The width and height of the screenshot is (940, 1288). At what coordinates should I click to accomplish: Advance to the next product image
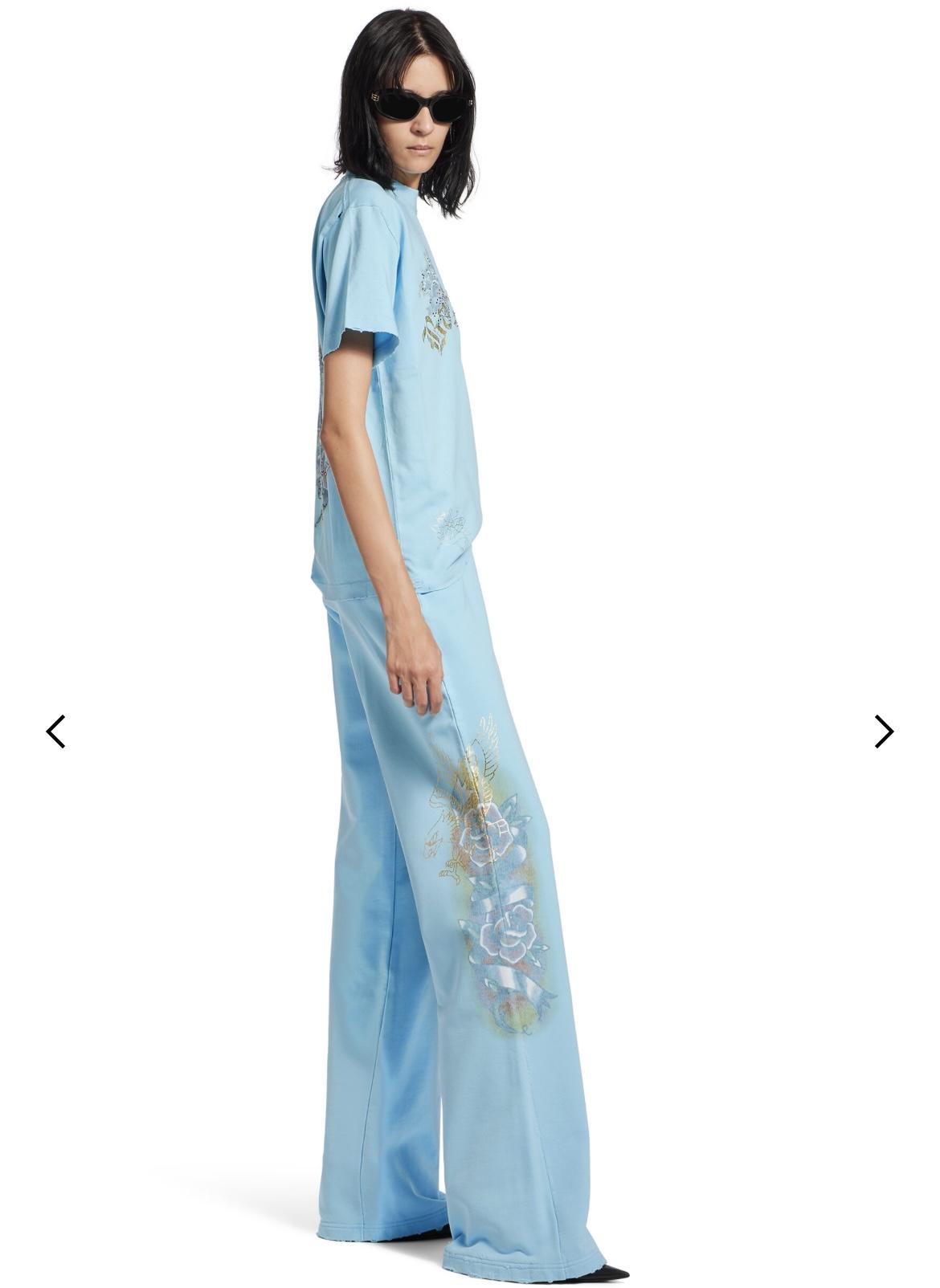884,732
